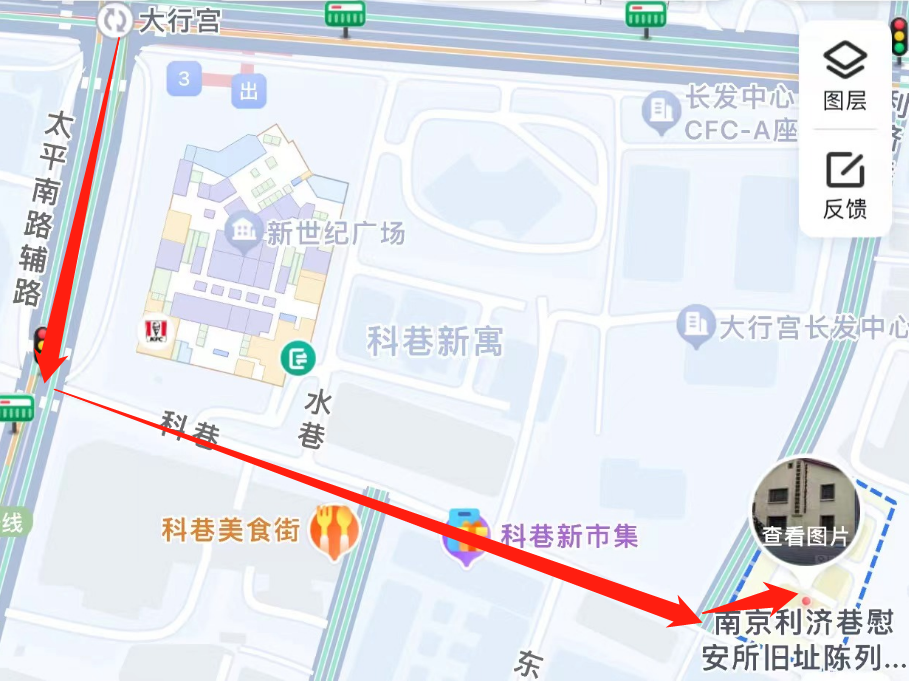Open the 新世纪广场 place marker
Image resolution: width=909 pixels, height=681 pixels.
point(243,232)
